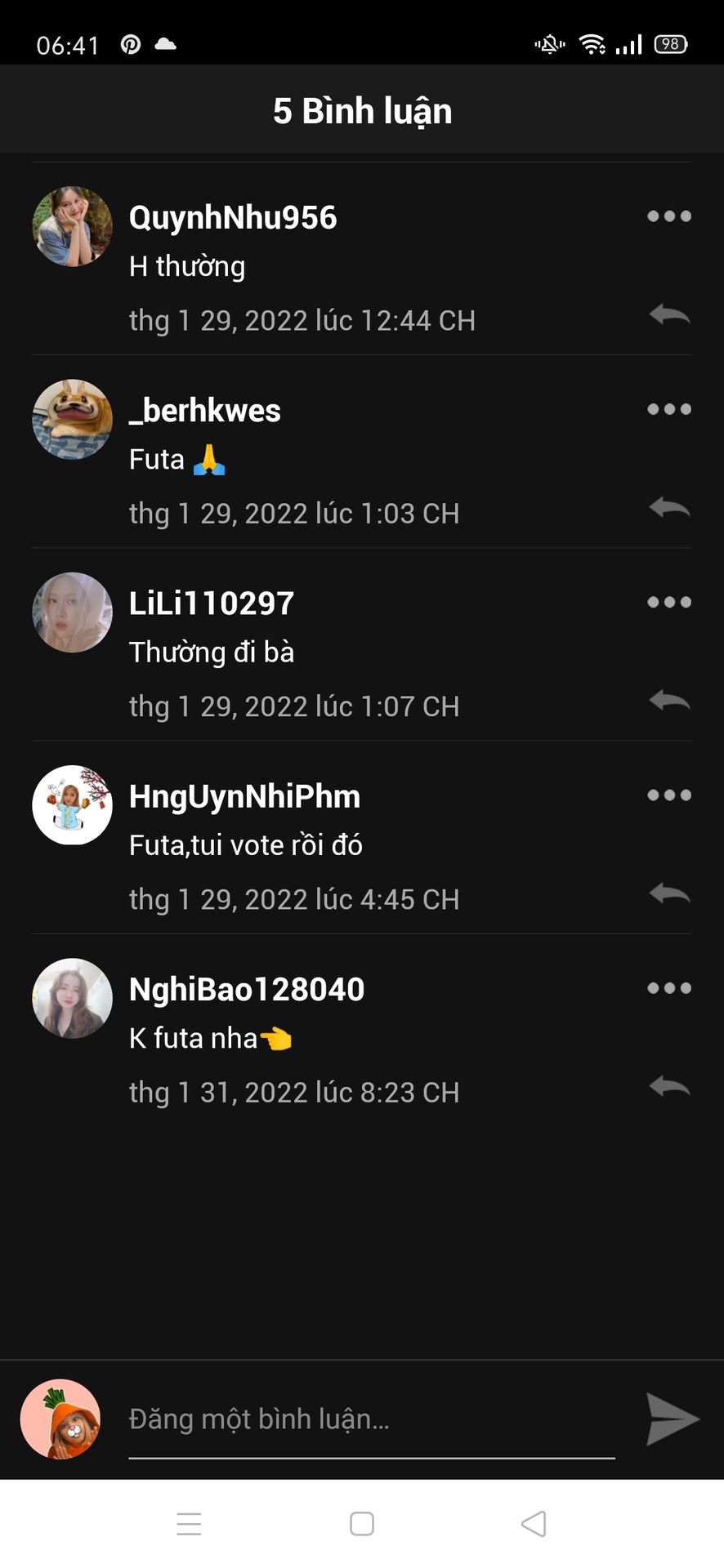Reply to HngUynNhiPhm's comment

(669, 893)
